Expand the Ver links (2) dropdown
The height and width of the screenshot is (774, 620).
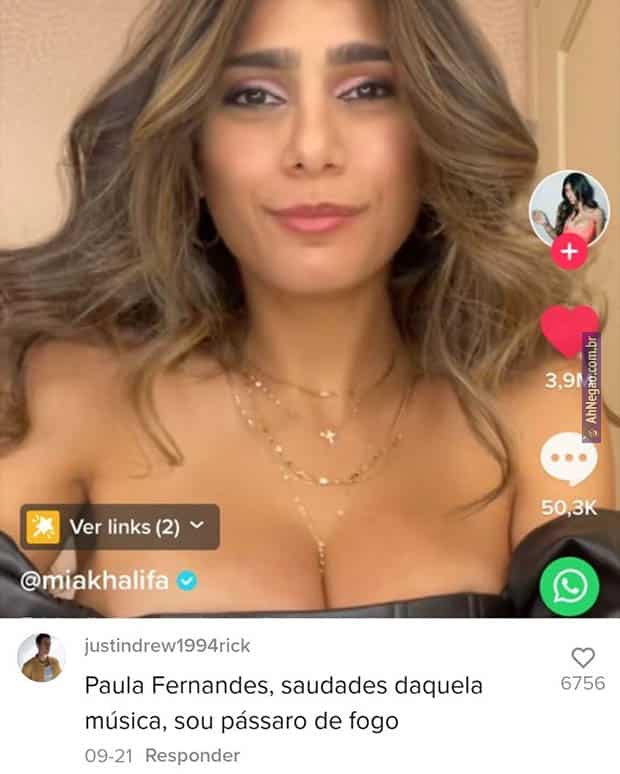pyautogui.click(x=120, y=526)
